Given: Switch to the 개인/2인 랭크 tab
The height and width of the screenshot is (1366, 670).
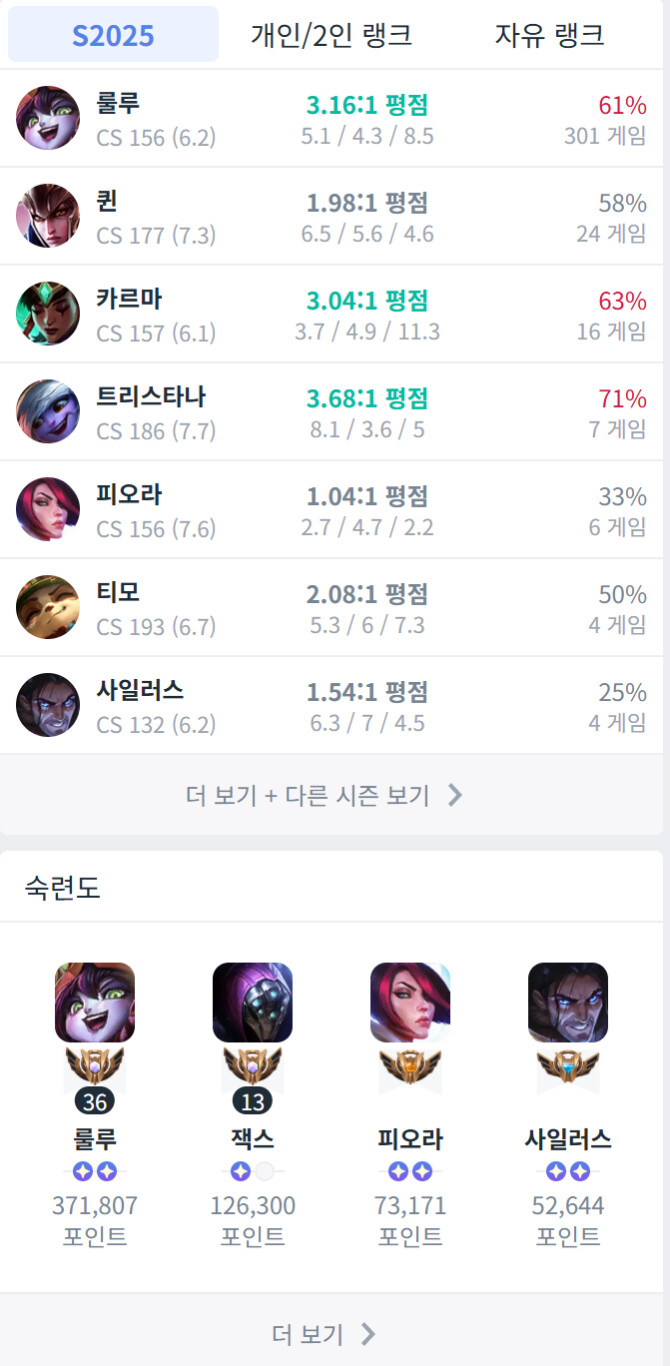Looking at the screenshot, I should click(331, 36).
